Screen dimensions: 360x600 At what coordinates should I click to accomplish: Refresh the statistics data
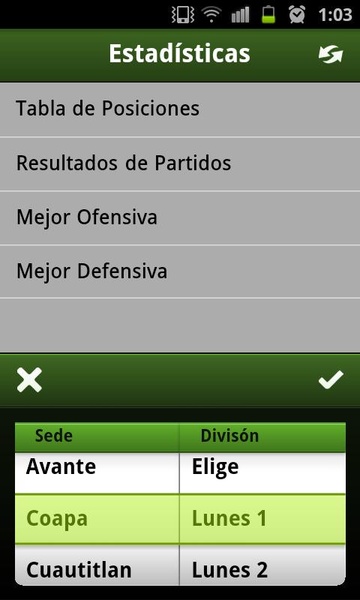331,54
